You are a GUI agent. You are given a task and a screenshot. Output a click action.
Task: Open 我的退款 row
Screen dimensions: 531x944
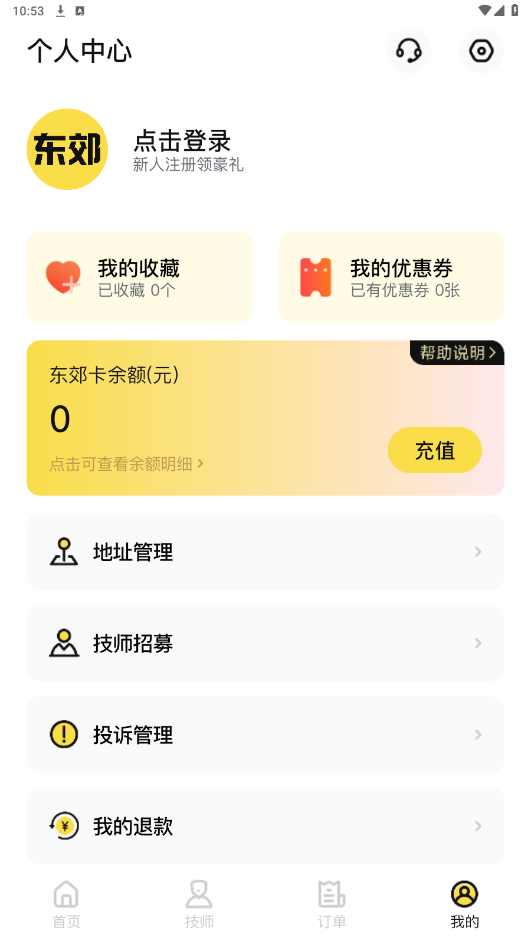(266, 826)
